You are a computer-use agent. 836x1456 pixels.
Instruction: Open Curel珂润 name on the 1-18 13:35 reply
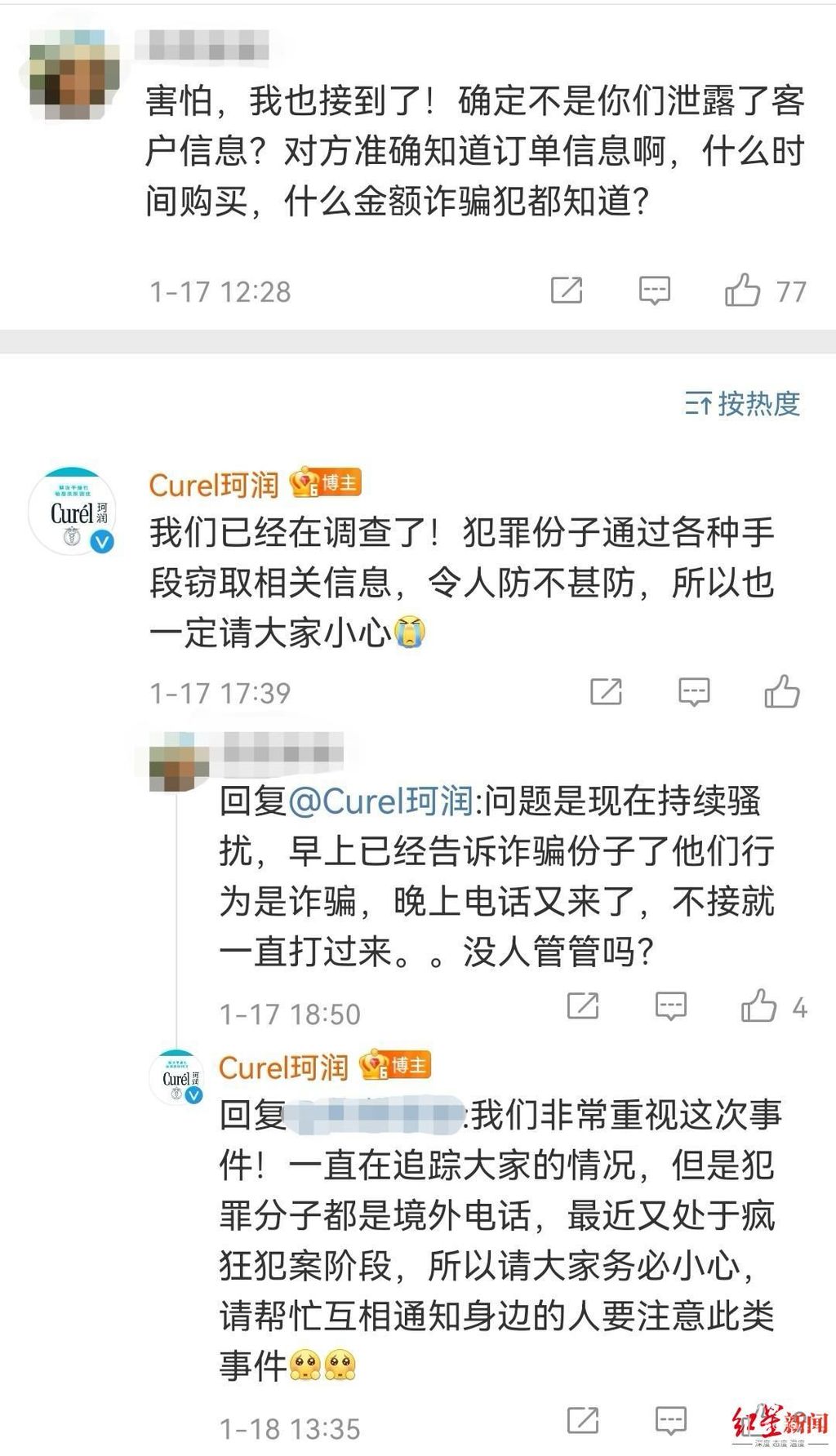click(x=283, y=1067)
